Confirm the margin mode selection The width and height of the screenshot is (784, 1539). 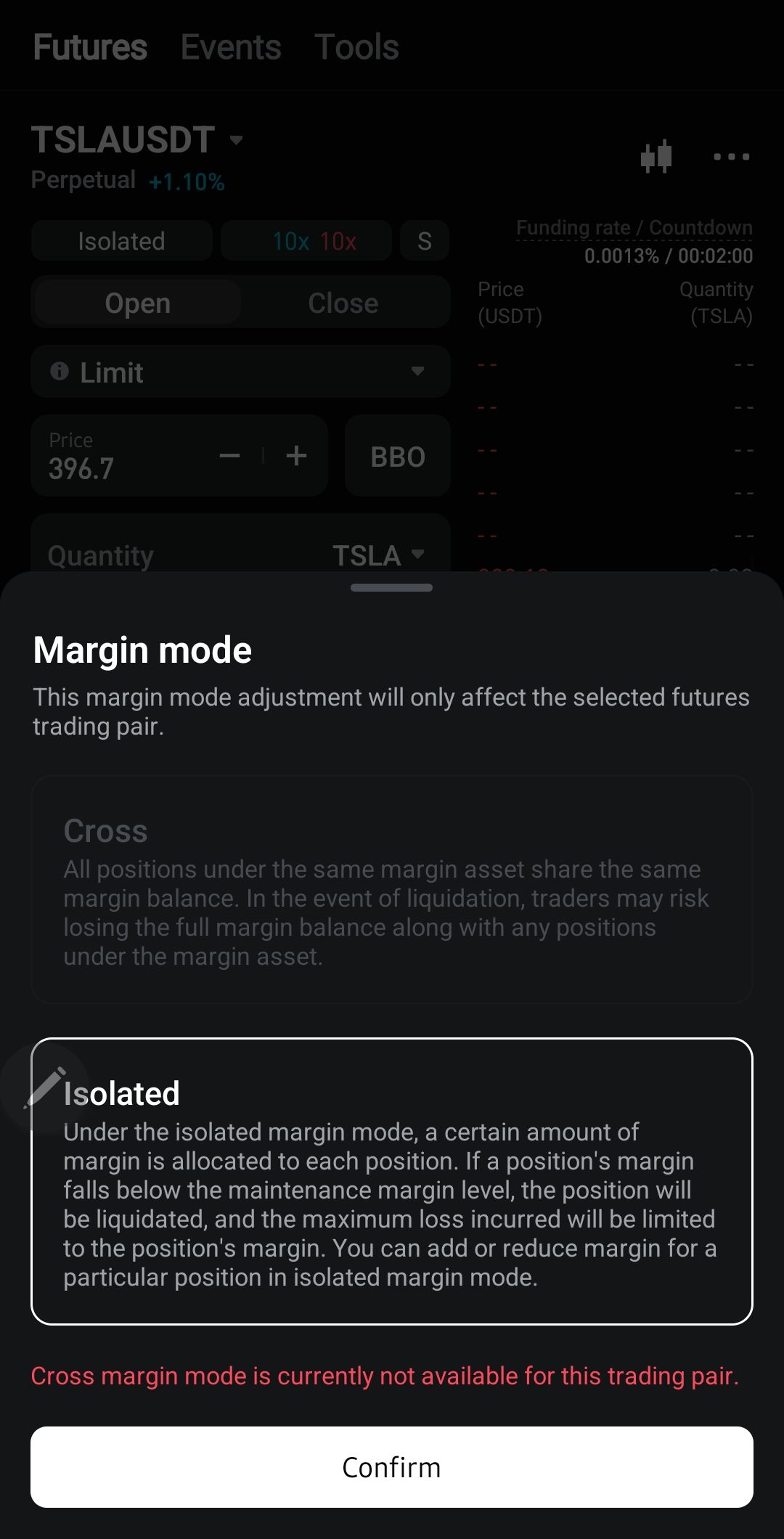392,1466
